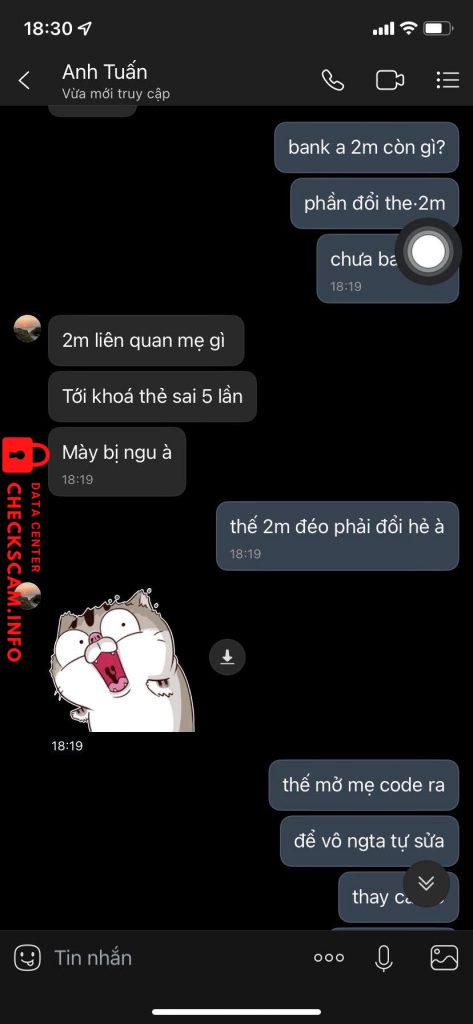Attach a photo from gallery
This screenshot has height=1024, width=473.
point(444,958)
